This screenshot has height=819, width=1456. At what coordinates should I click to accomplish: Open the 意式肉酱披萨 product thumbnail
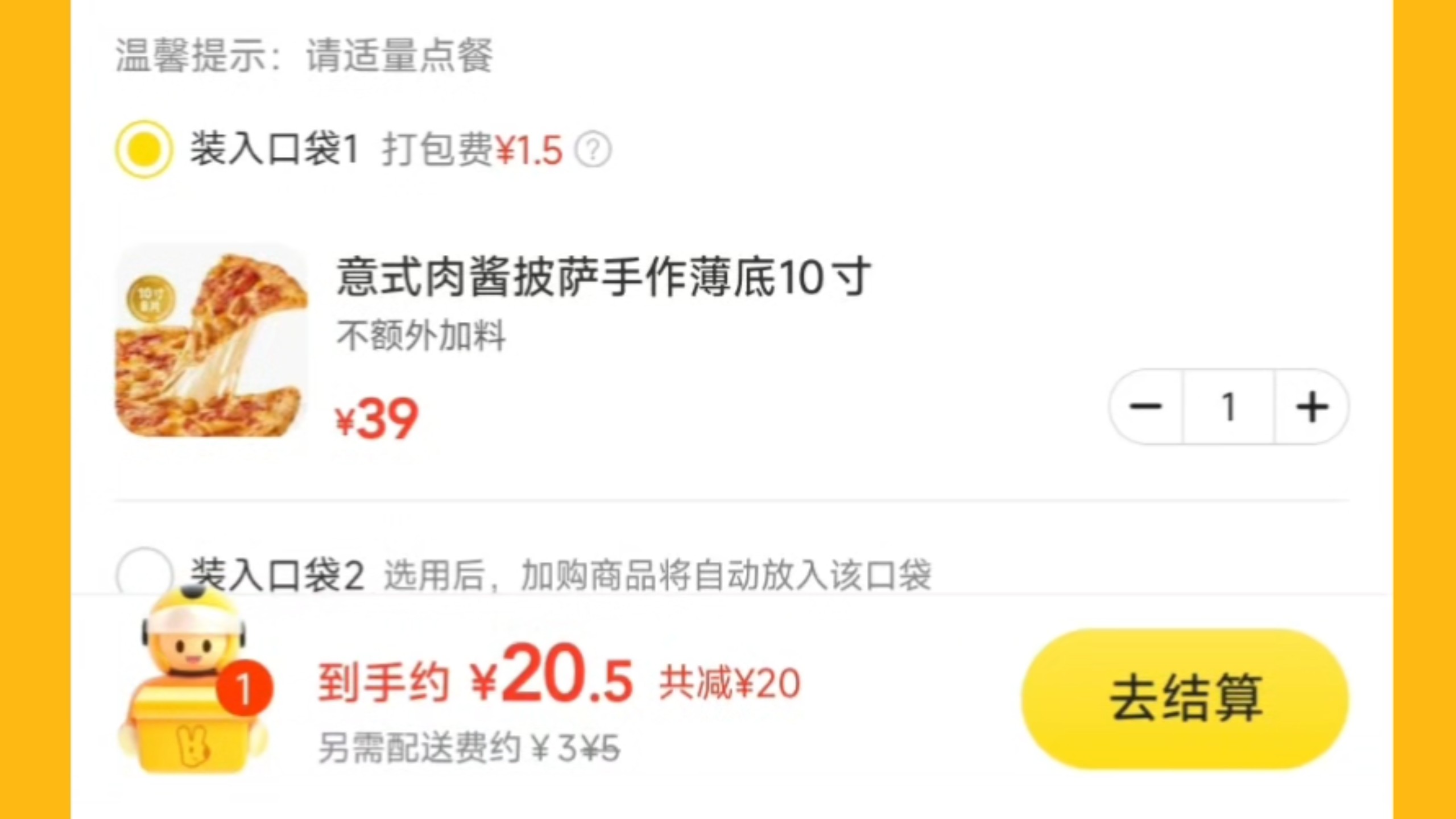click(212, 341)
